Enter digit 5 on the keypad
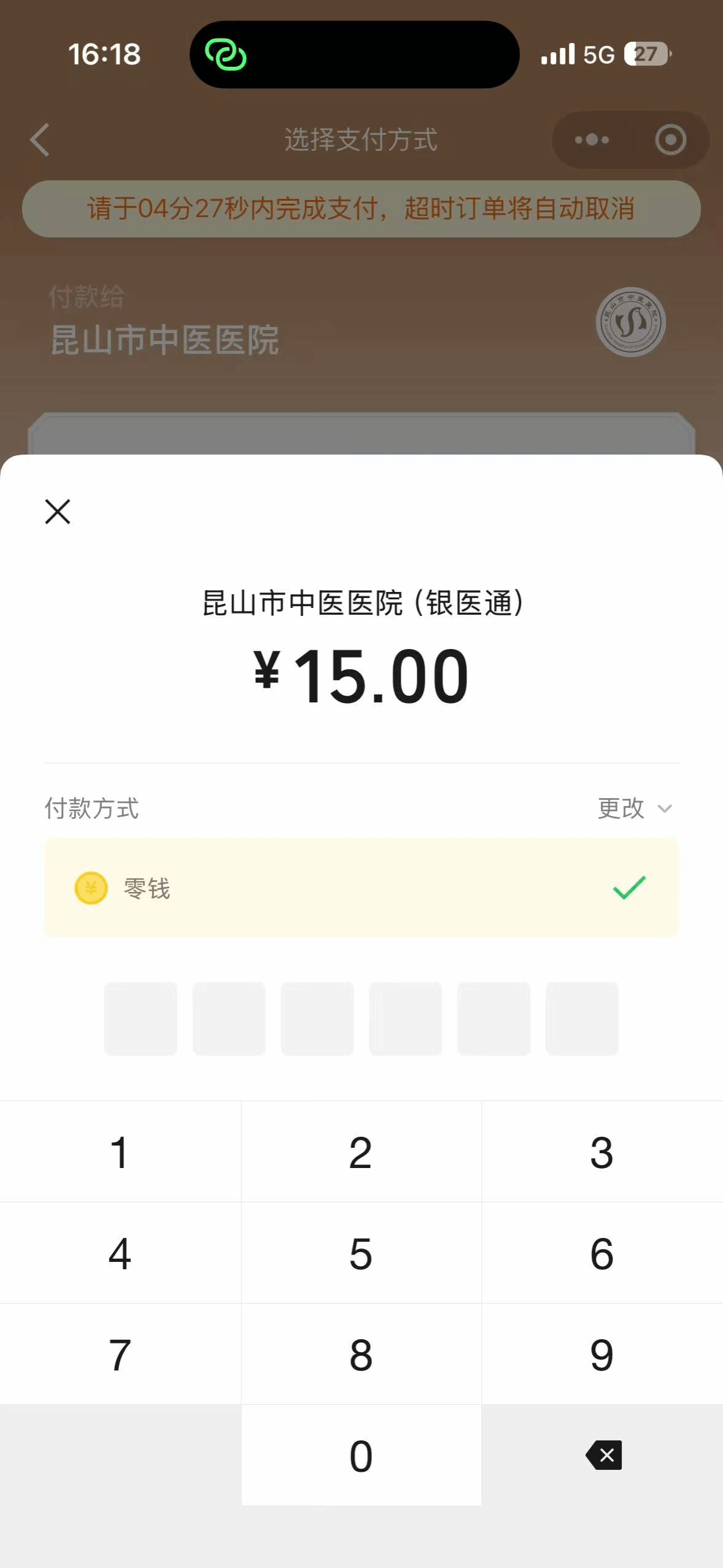 (361, 1253)
